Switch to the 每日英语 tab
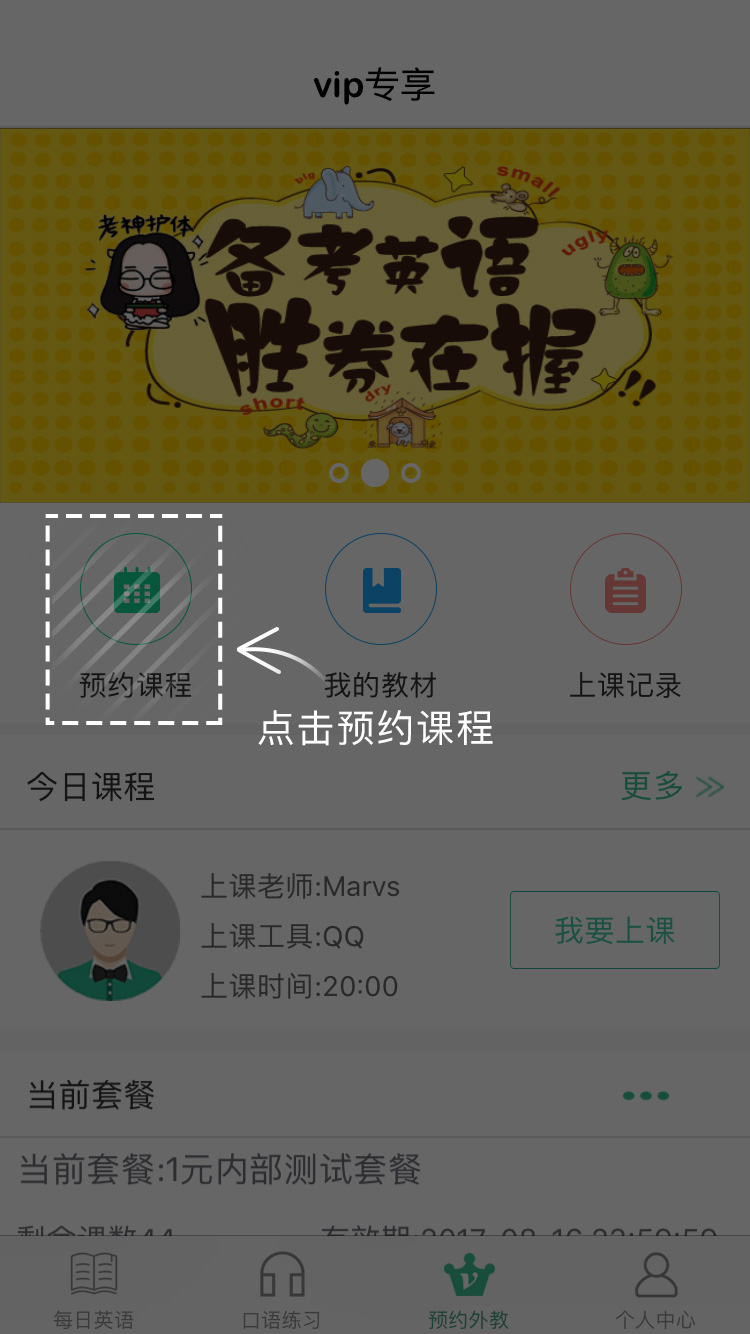 pos(94,1290)
